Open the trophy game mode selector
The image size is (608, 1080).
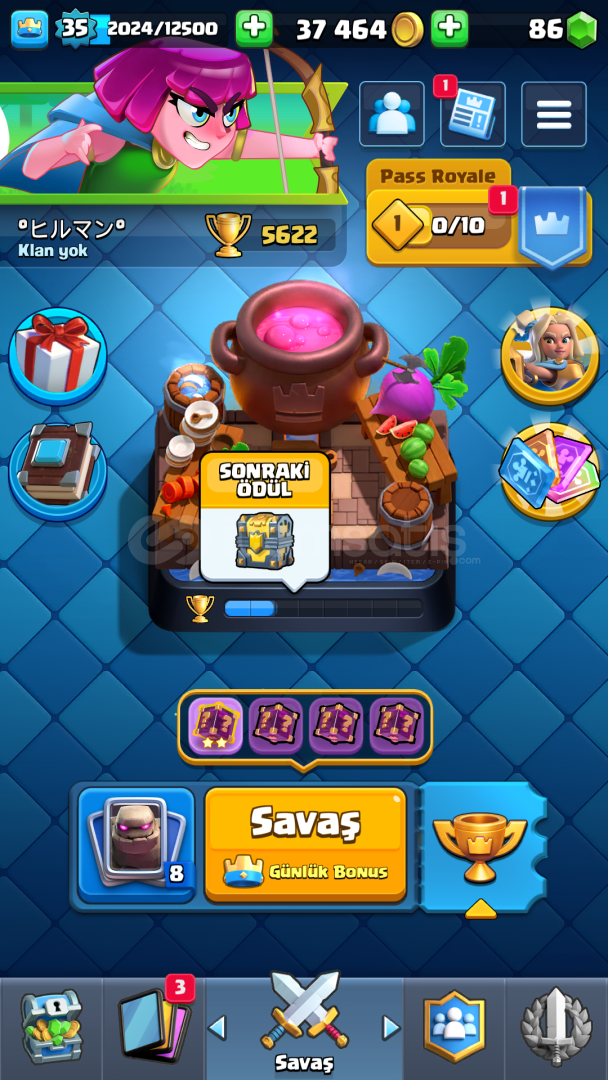[480, 849]
